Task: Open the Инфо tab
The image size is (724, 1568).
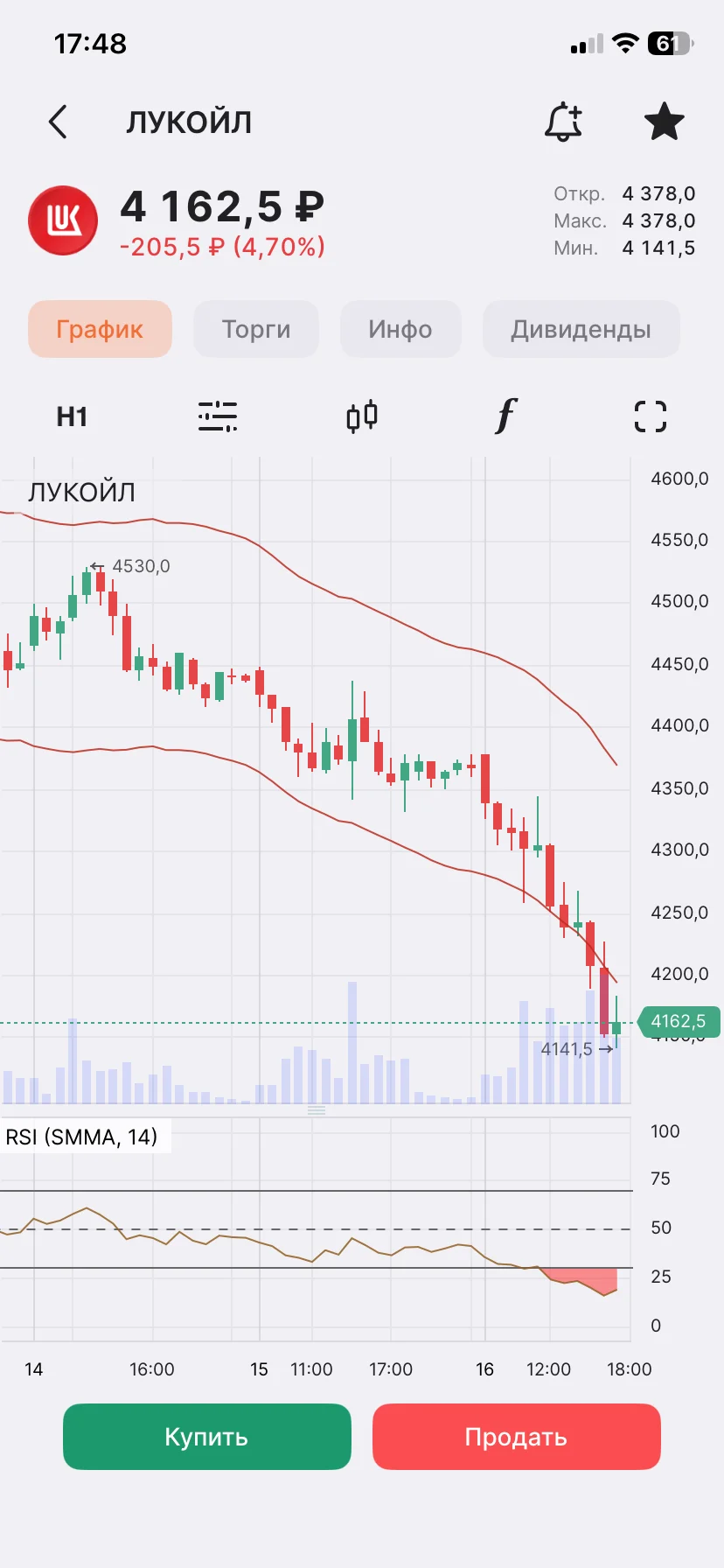Action: [400, 329]
